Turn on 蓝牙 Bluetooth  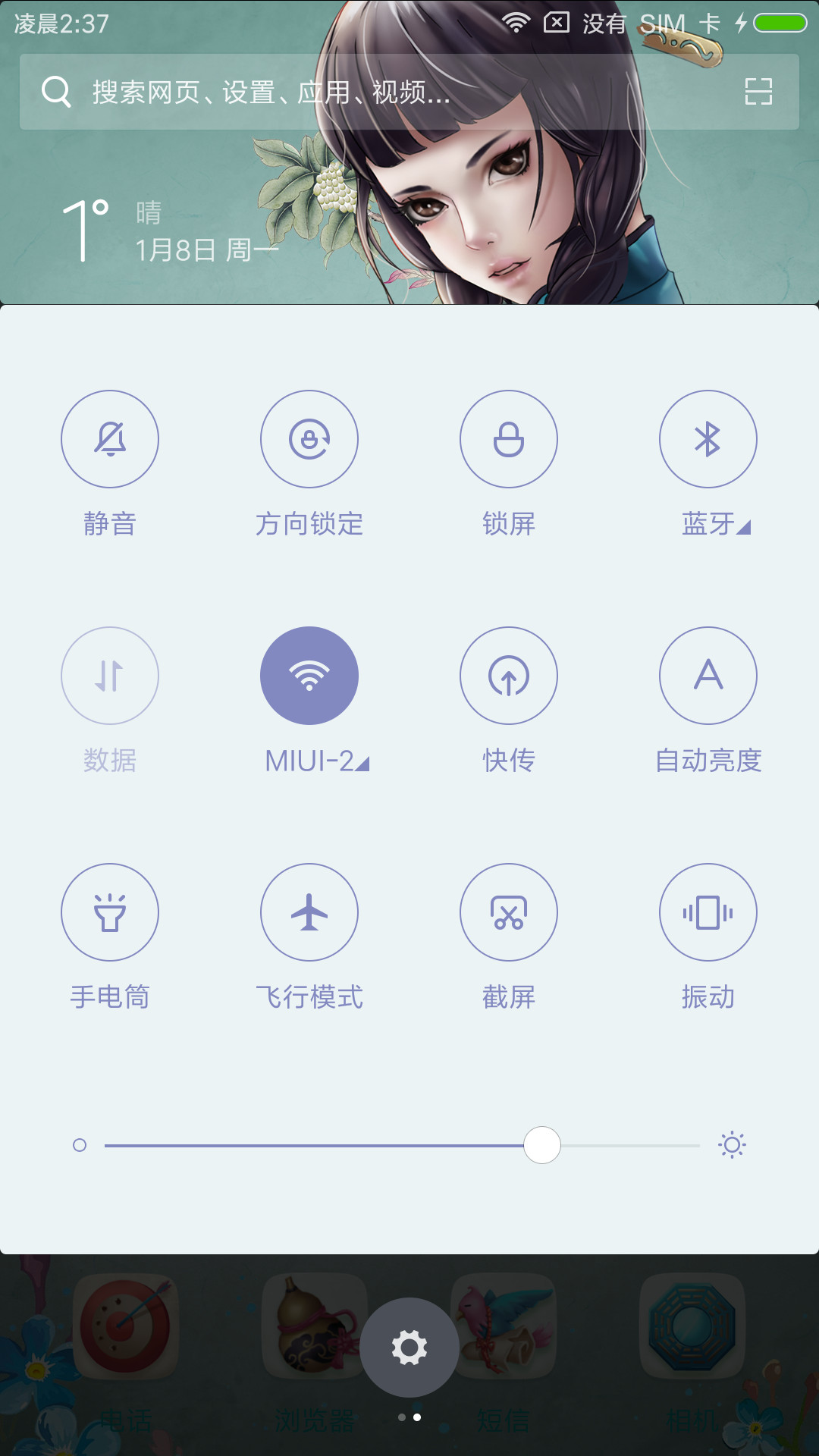pos(708,439)
